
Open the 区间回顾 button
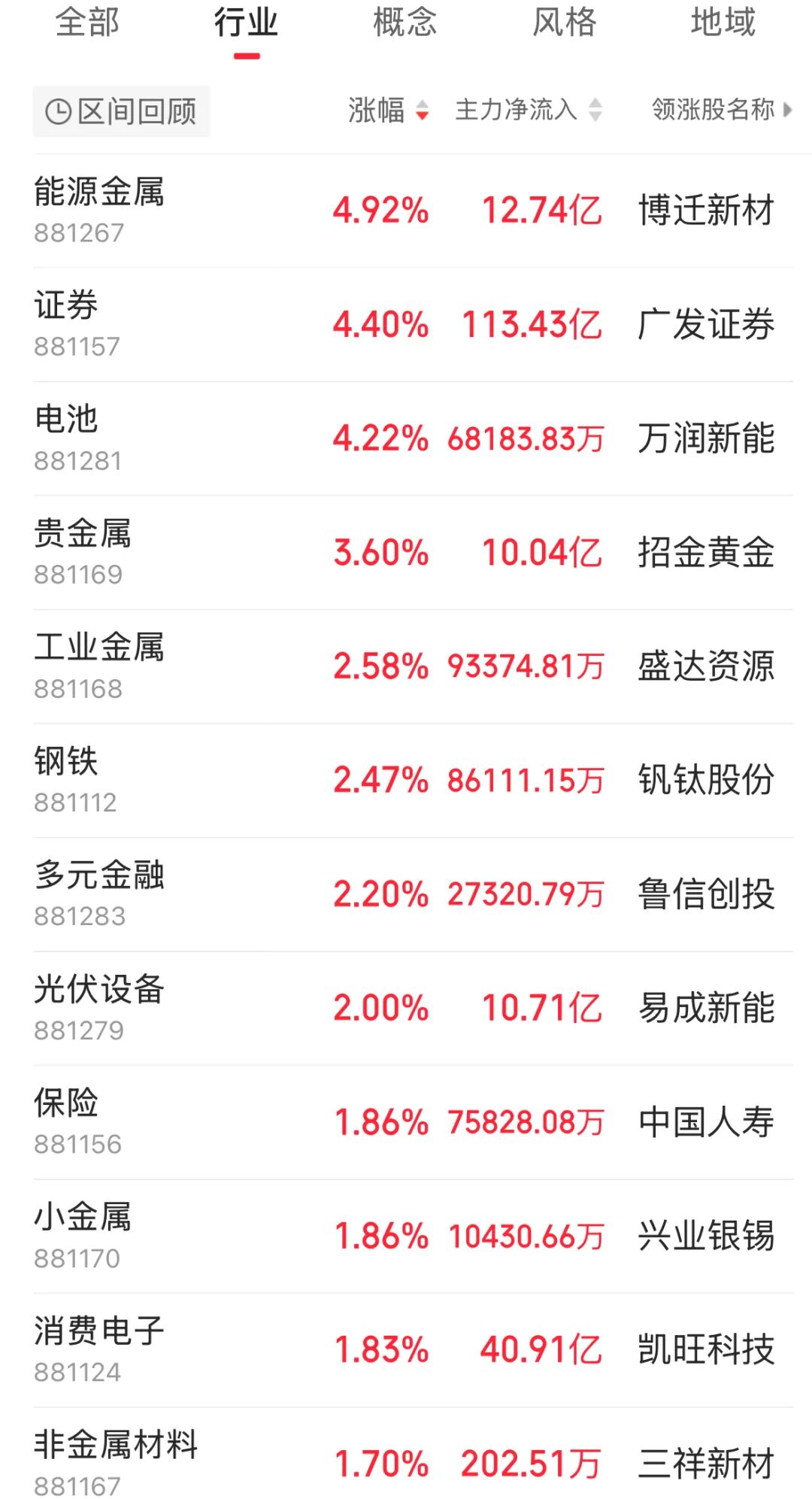121,111
